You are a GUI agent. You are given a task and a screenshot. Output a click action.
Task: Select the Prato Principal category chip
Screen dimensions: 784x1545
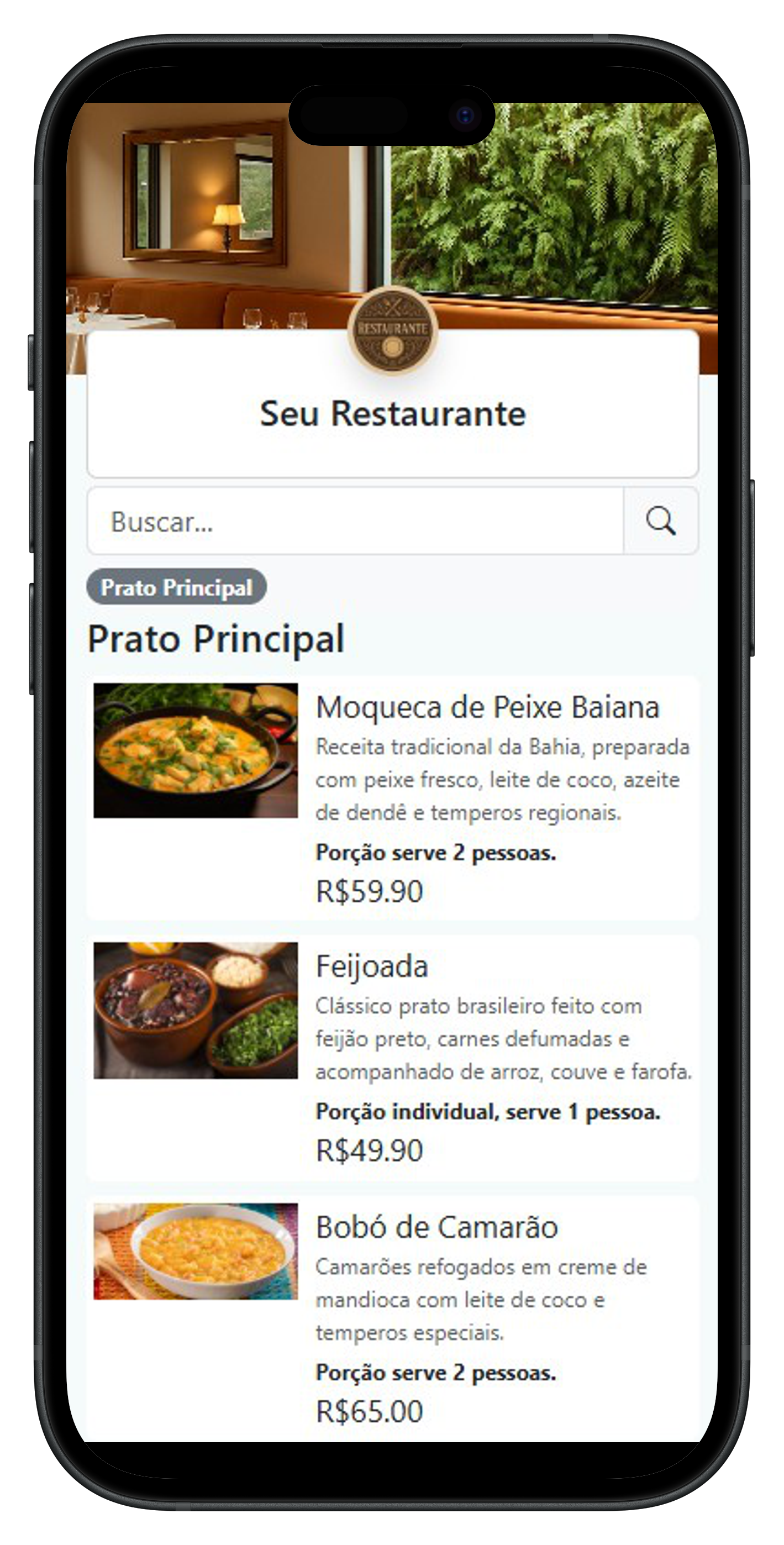coord(176,587)
